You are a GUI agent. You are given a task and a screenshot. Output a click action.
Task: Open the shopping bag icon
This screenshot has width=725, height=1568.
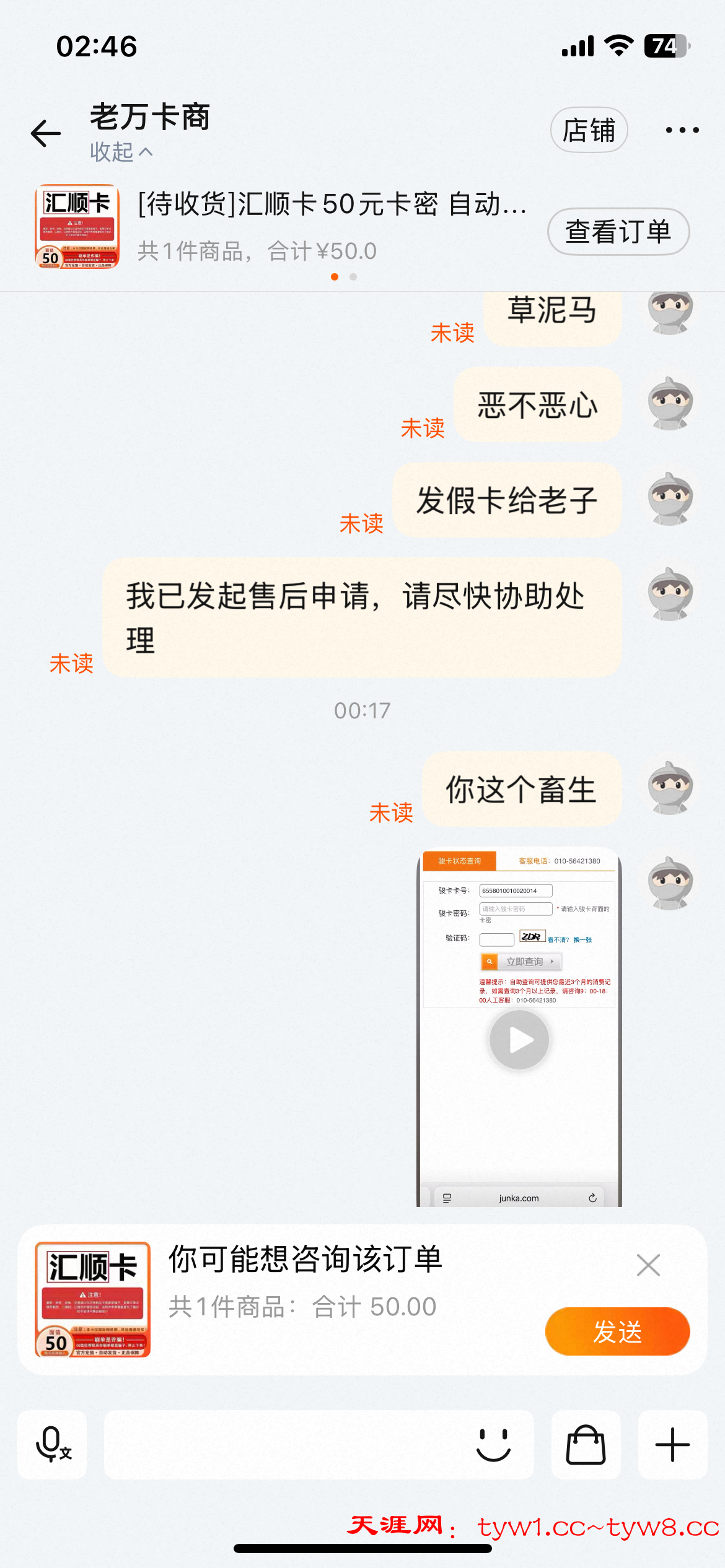click(x=586, y=1445)
